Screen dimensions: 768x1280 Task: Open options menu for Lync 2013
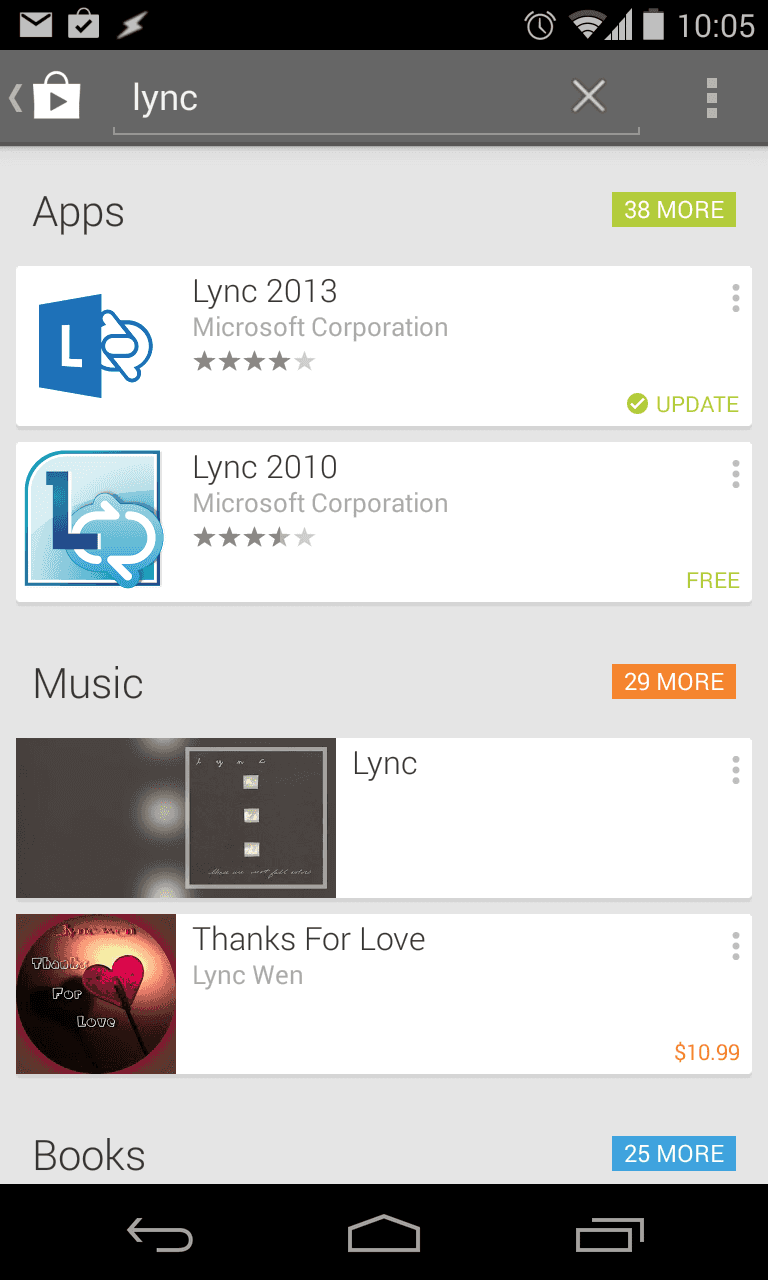tap(735, 297)
